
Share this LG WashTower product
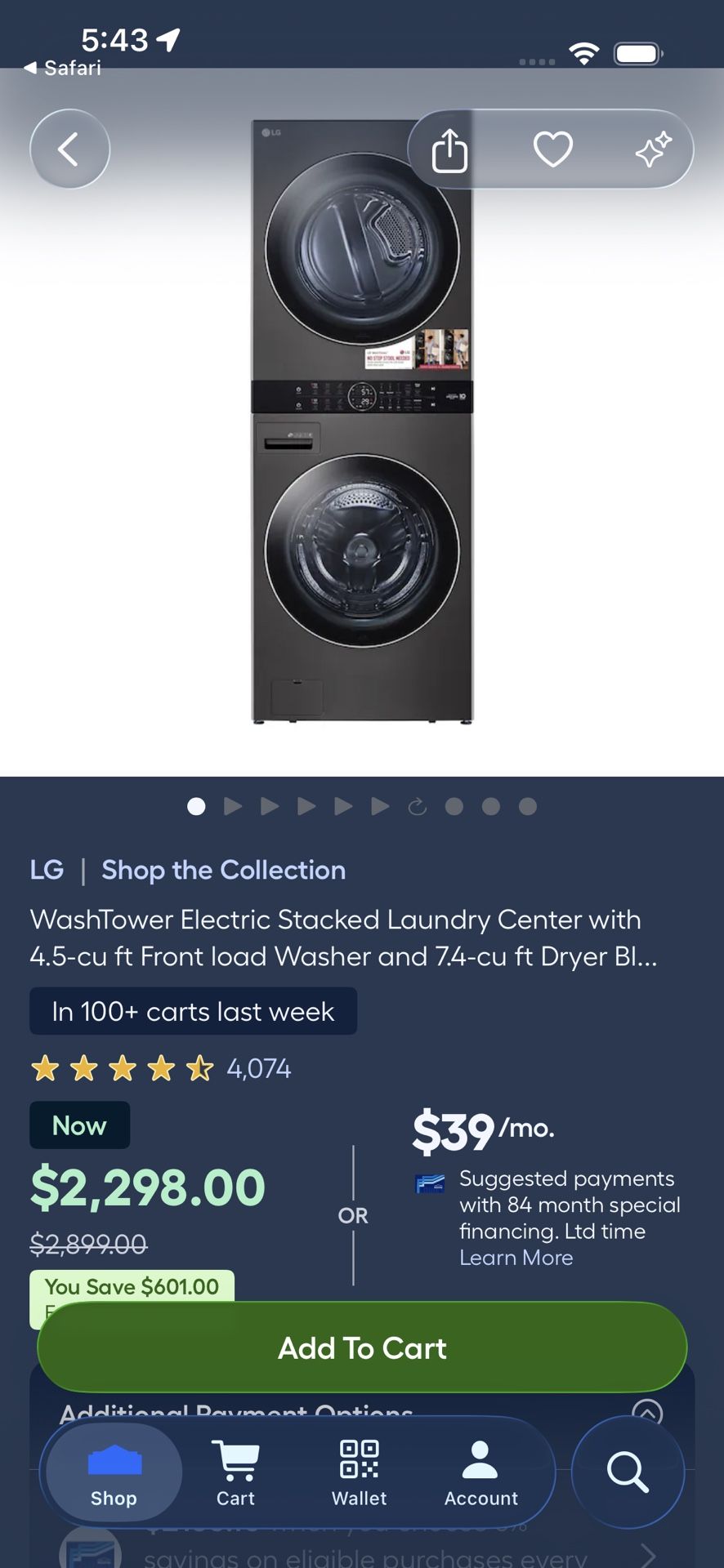coord(450,149)
